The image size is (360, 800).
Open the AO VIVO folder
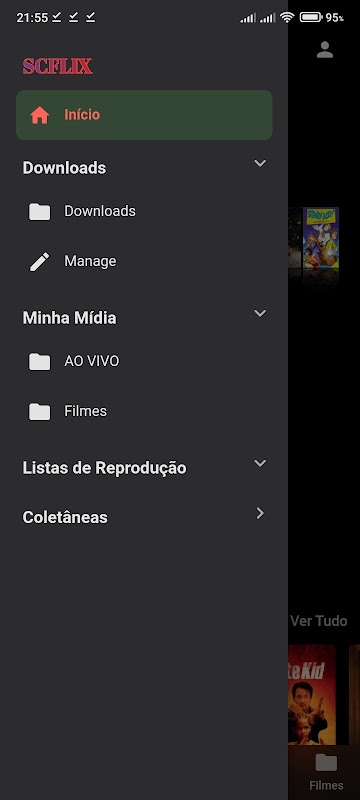(144, 361)
